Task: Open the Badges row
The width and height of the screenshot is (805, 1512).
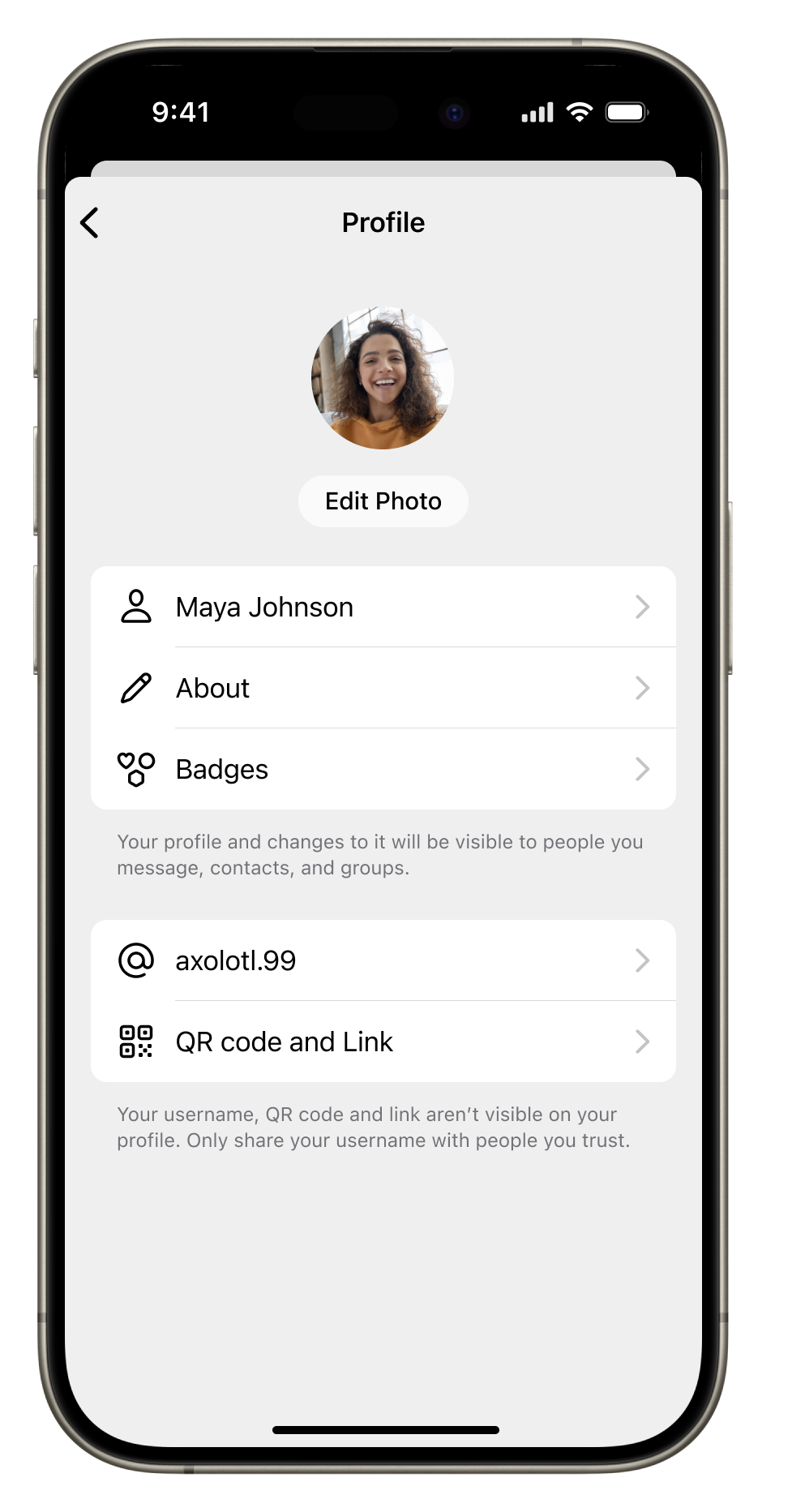Action: [x=383, y=769]
